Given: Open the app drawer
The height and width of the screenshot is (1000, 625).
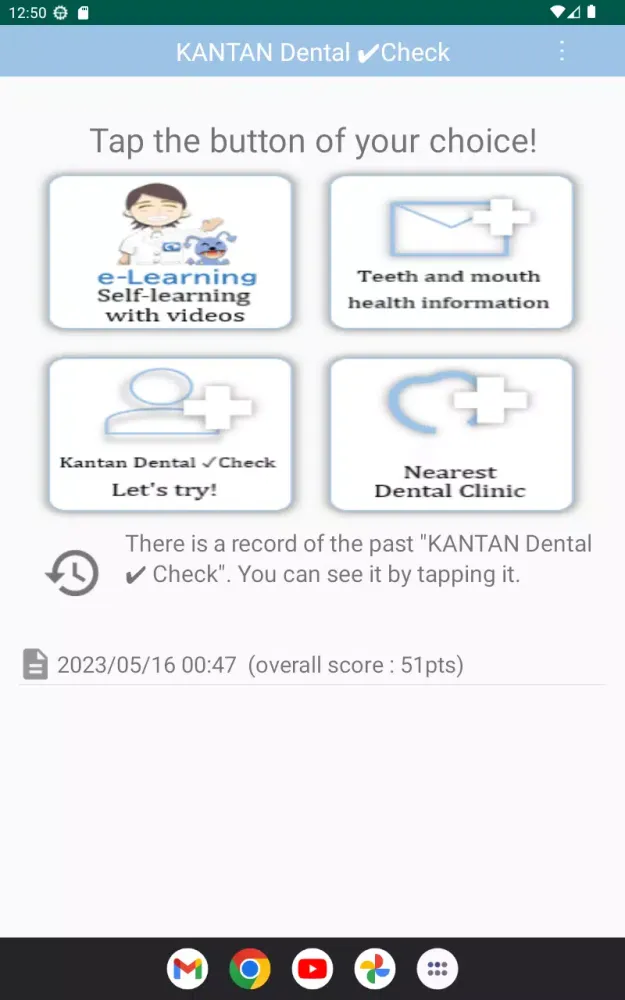Looking at the screenshot, I should [437, 969].
